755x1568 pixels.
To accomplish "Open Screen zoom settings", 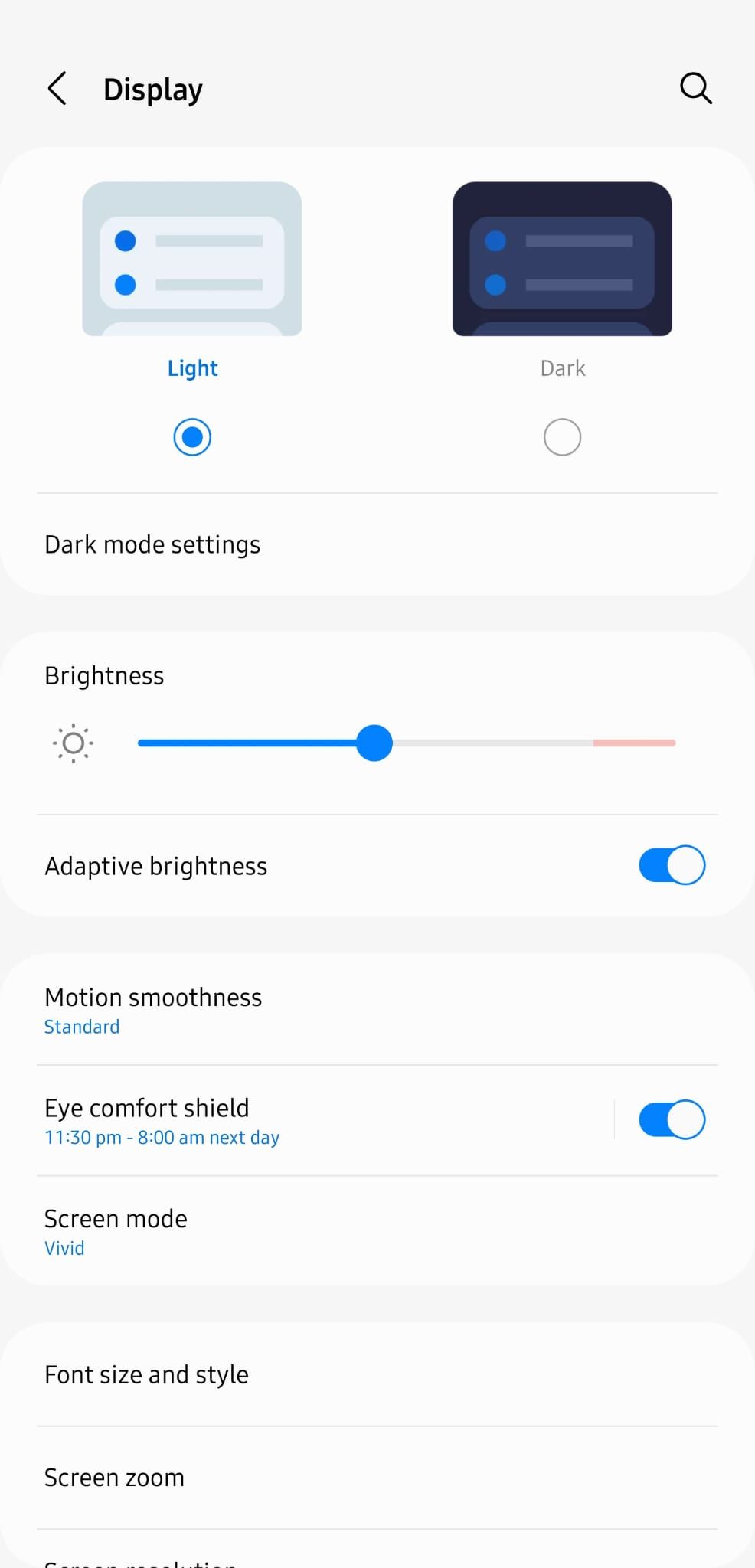I will [115, 1477].
